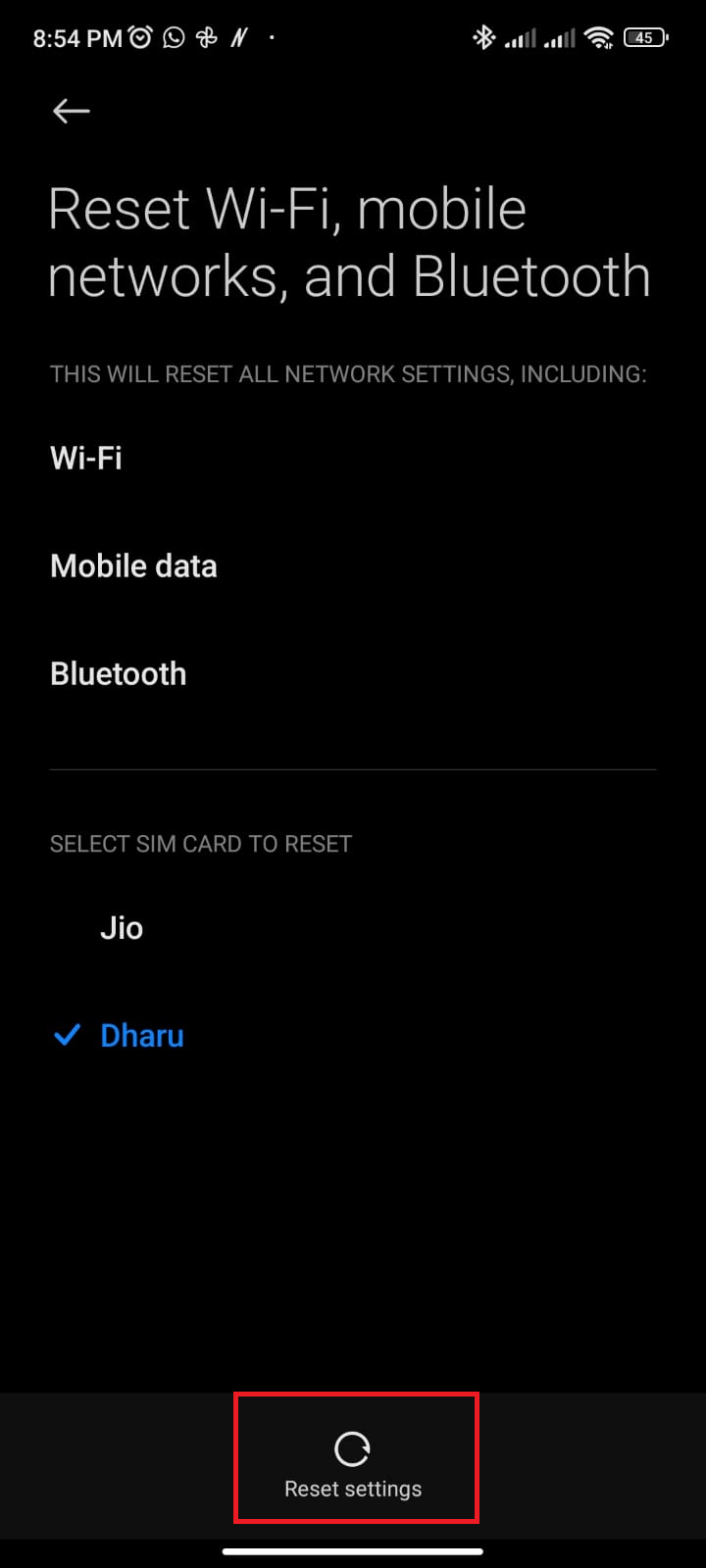
Task: Tap the circular reset arrow icon
Action: click(x=355, y=1445)
